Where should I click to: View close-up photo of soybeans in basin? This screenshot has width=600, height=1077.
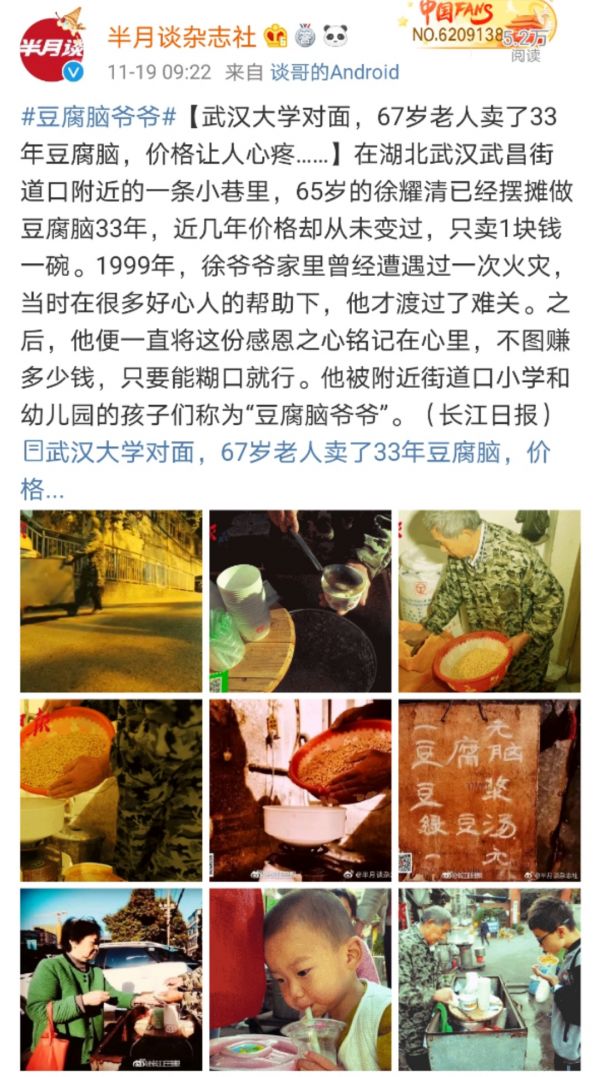(x=111, y=791)
